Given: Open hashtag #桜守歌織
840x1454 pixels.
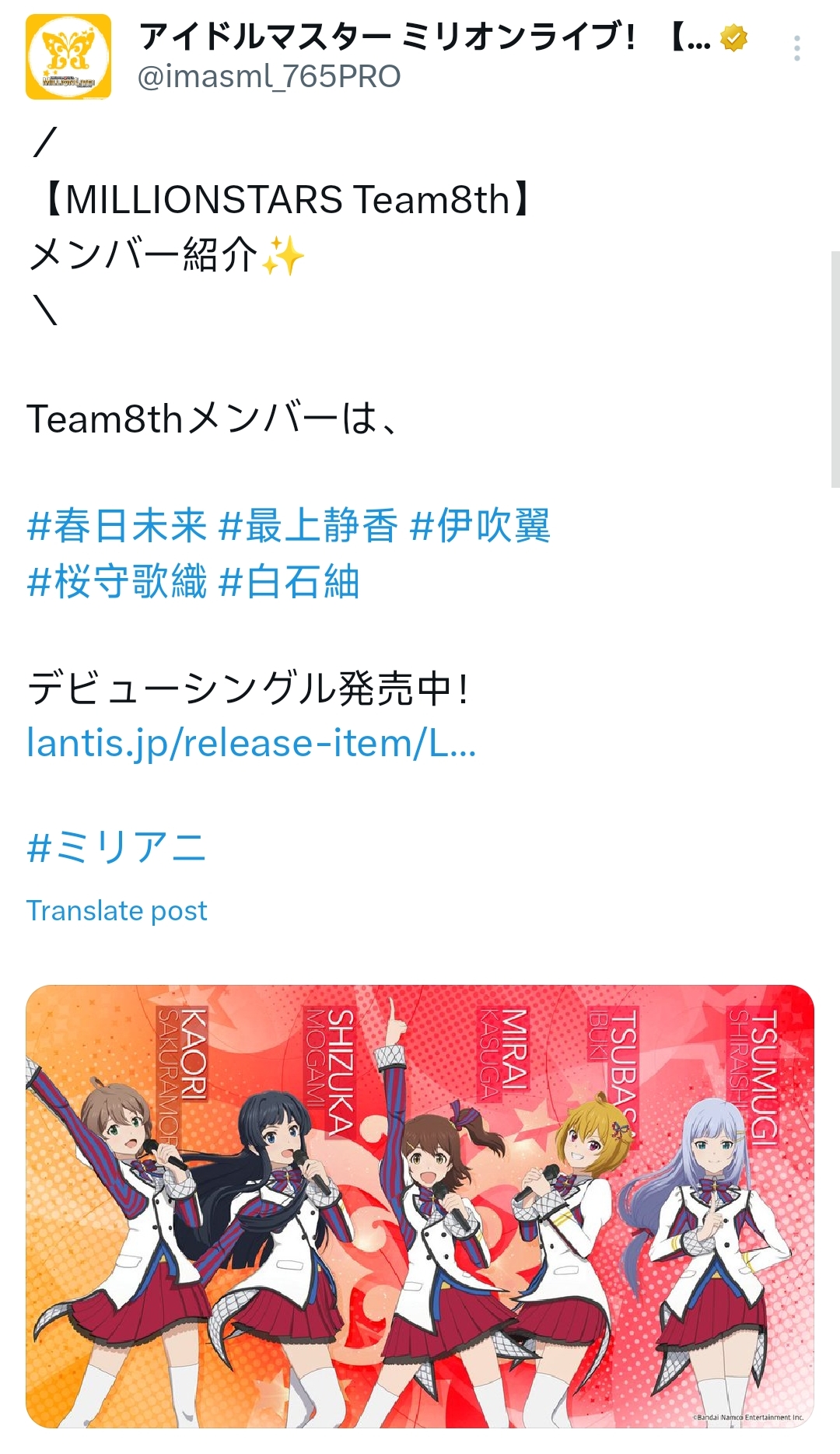Looking at the screenshot, I should [117, 582].
